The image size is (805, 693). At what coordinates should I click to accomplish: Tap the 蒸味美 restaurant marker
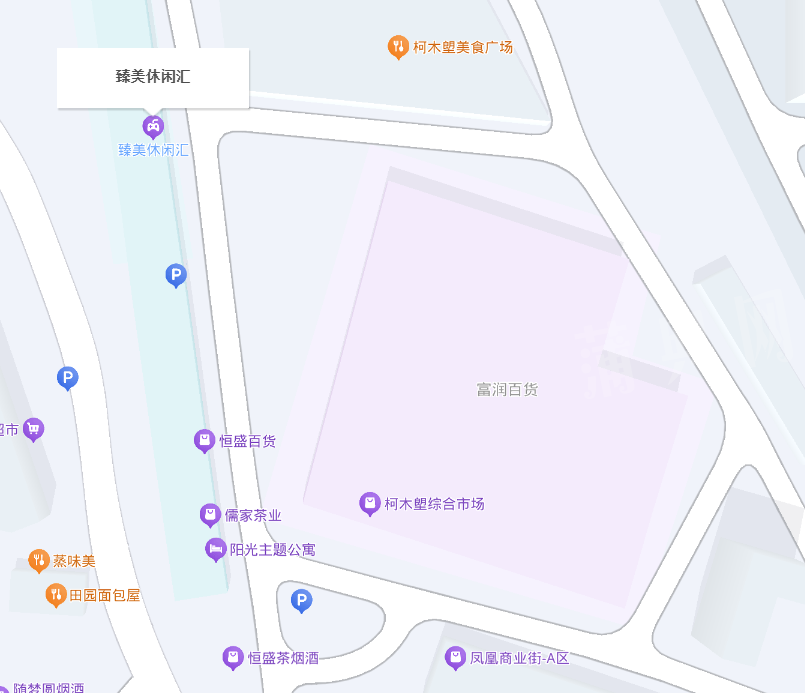pos(39,560)
